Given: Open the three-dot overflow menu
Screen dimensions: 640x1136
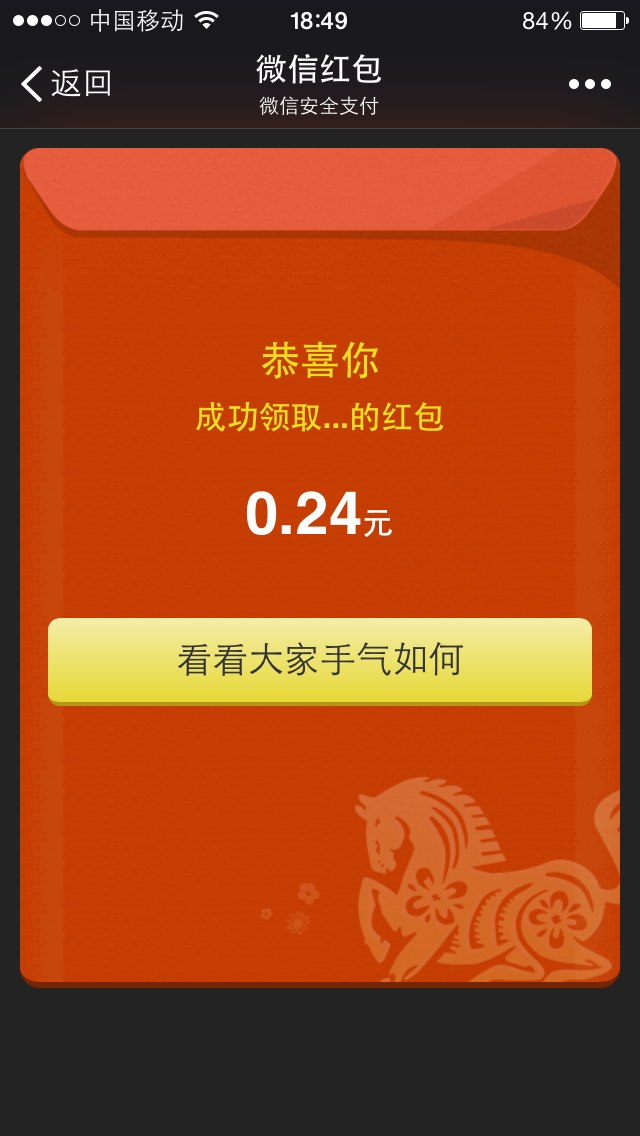Looking at the screenshot, I should pyautogui.click(x=590, y=84).
